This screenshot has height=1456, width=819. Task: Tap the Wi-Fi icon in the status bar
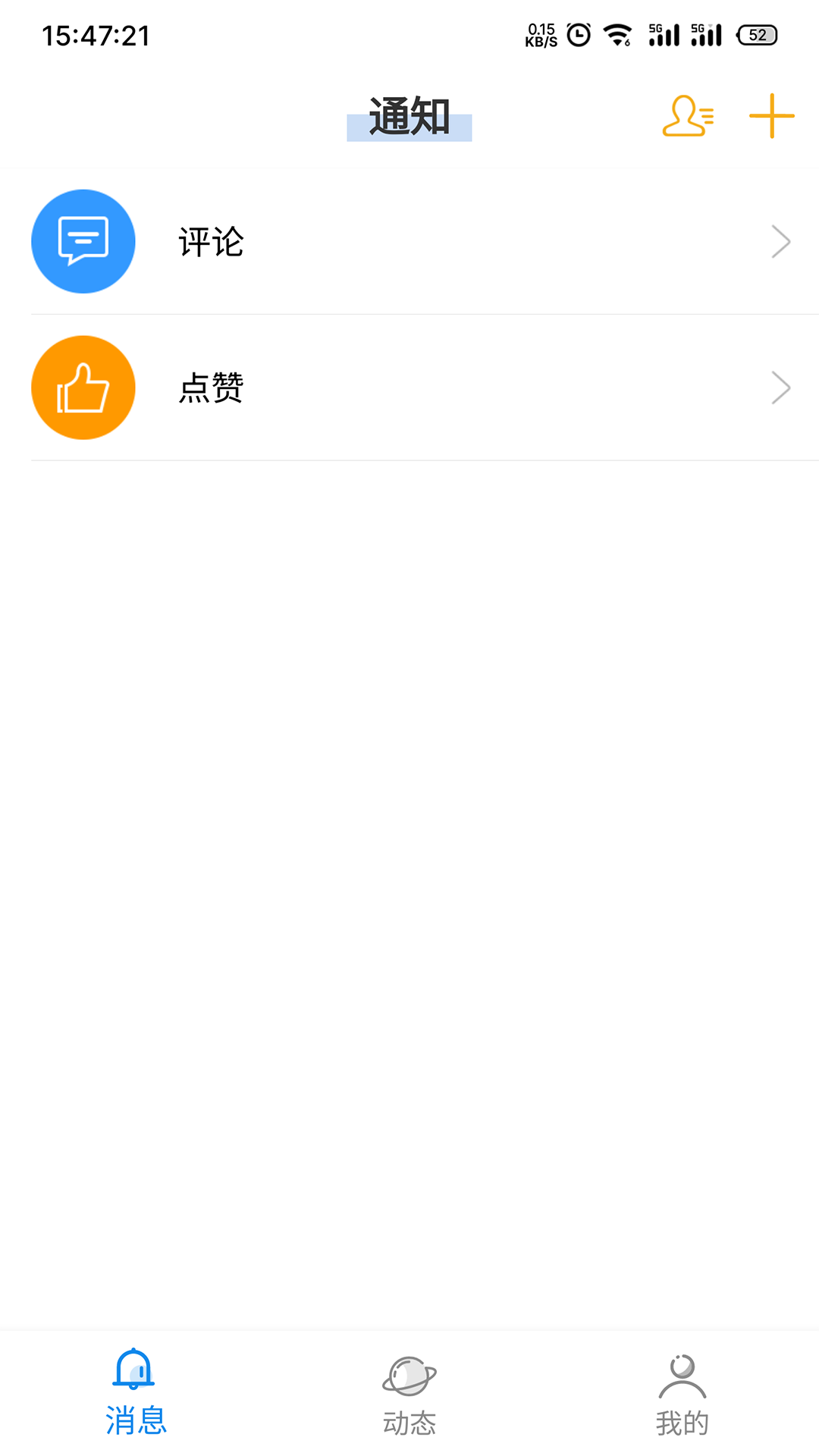[x=616, y=34]
